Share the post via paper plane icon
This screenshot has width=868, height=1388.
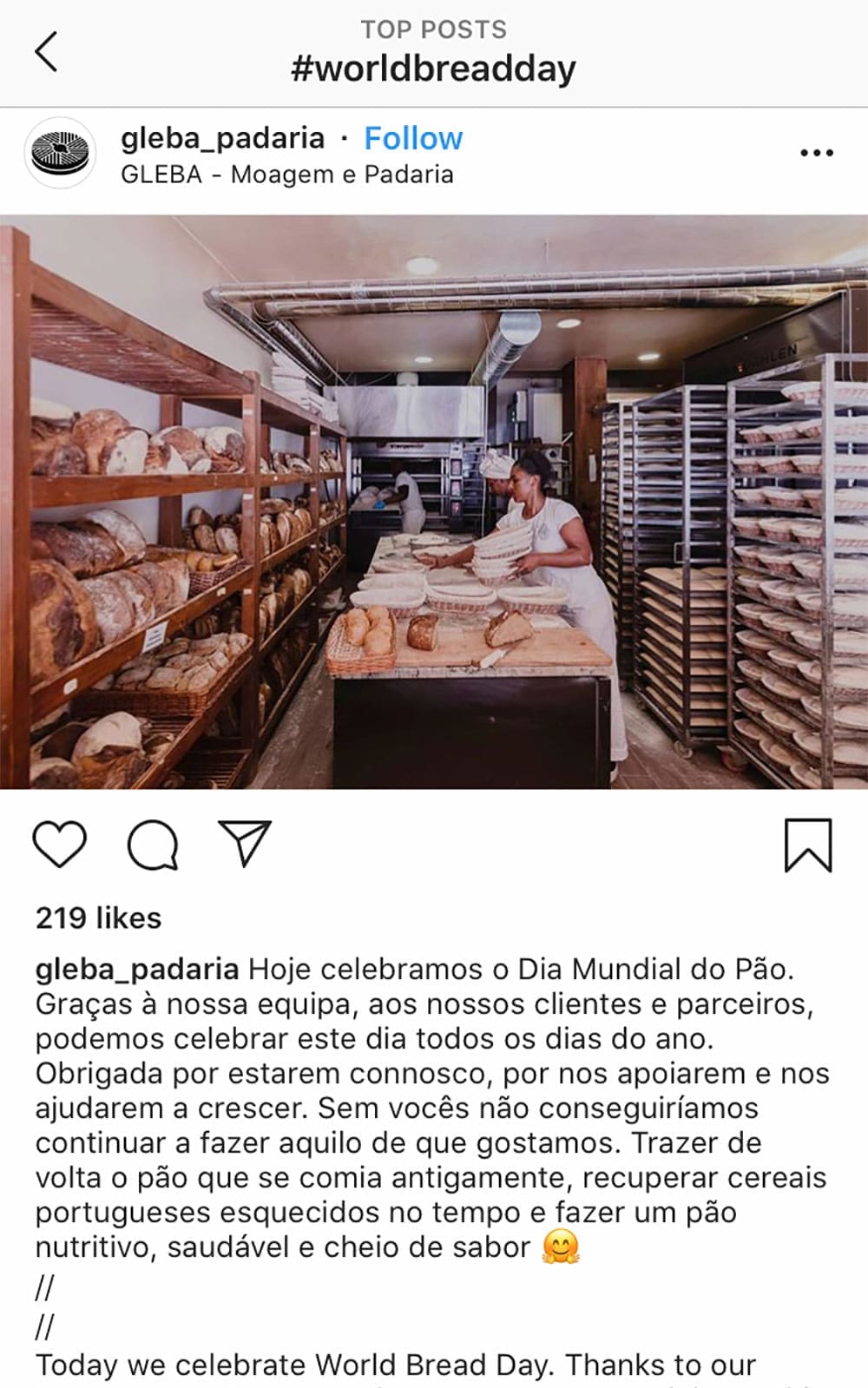(x=245, y=842)
